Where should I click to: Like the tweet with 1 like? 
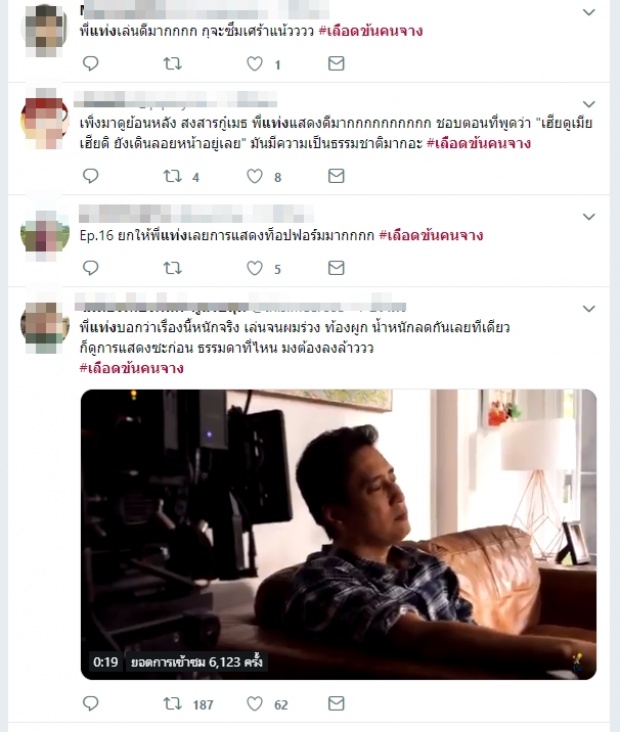[255, 63]
